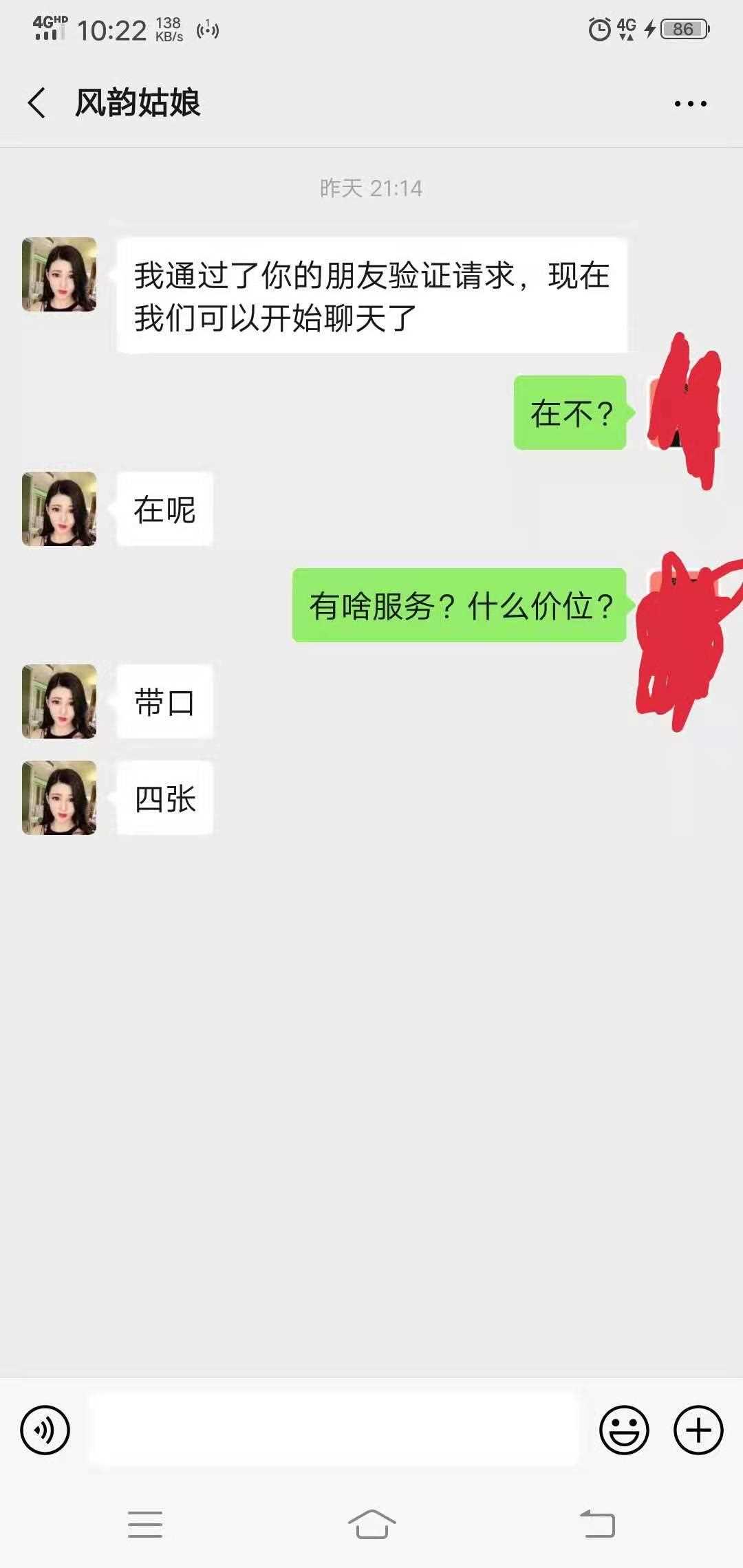Open the emoji sticker panel
Viewport: 743px width, 1568px height.
624,1430
